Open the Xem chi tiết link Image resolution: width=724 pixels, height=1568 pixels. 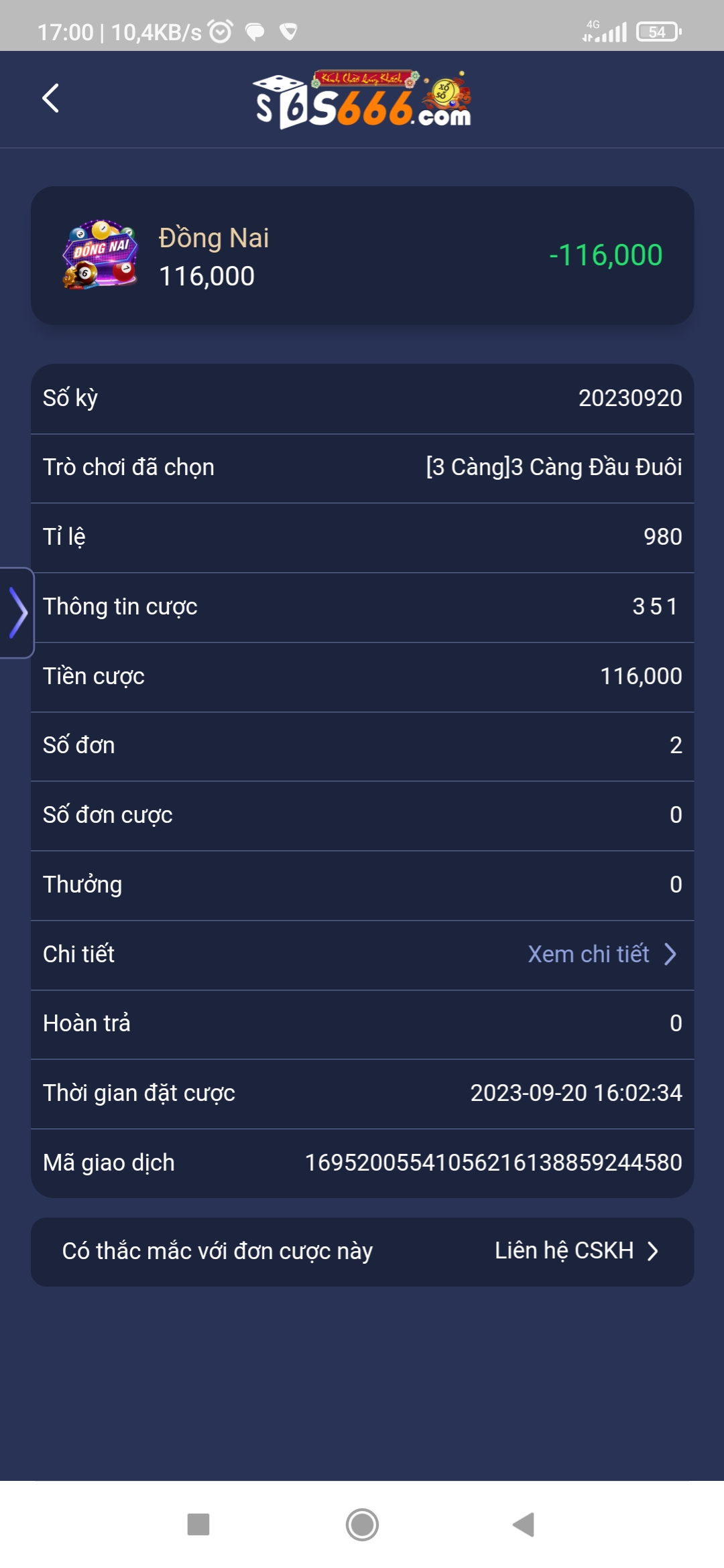601,954
